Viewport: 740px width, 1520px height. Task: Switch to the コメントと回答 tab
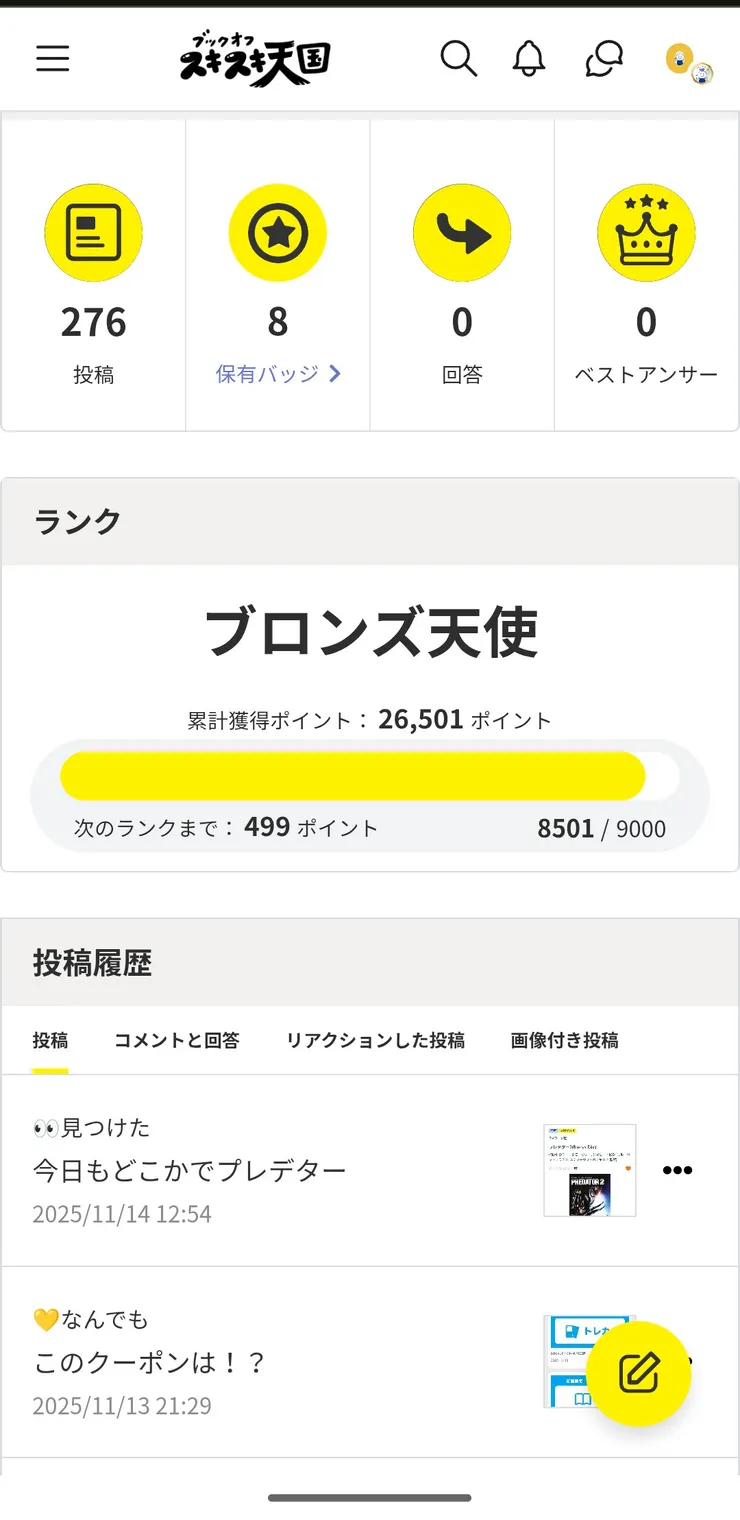click(x=175, y=1040)
